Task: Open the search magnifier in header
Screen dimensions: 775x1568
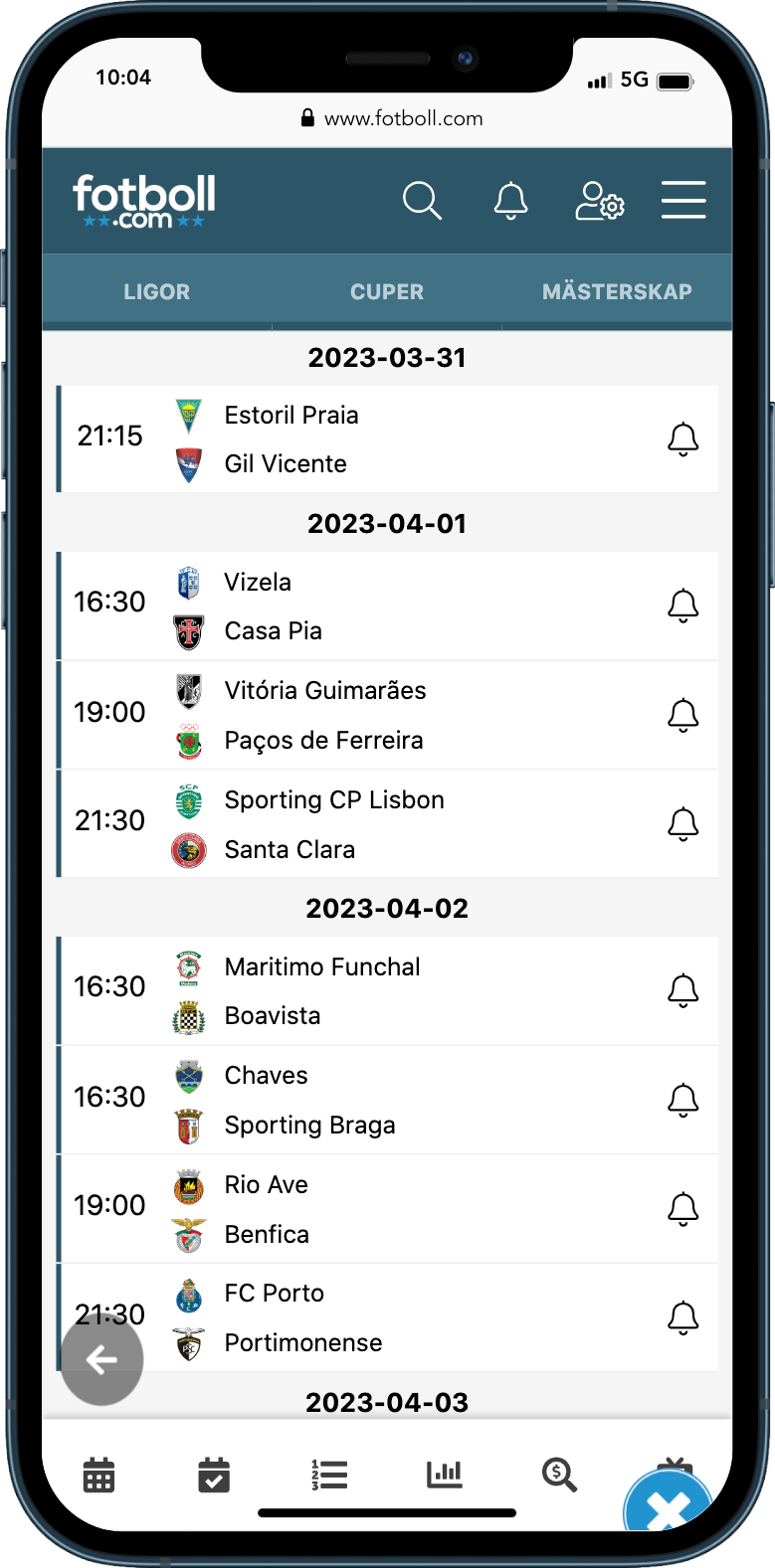Action: coord(422,201)
